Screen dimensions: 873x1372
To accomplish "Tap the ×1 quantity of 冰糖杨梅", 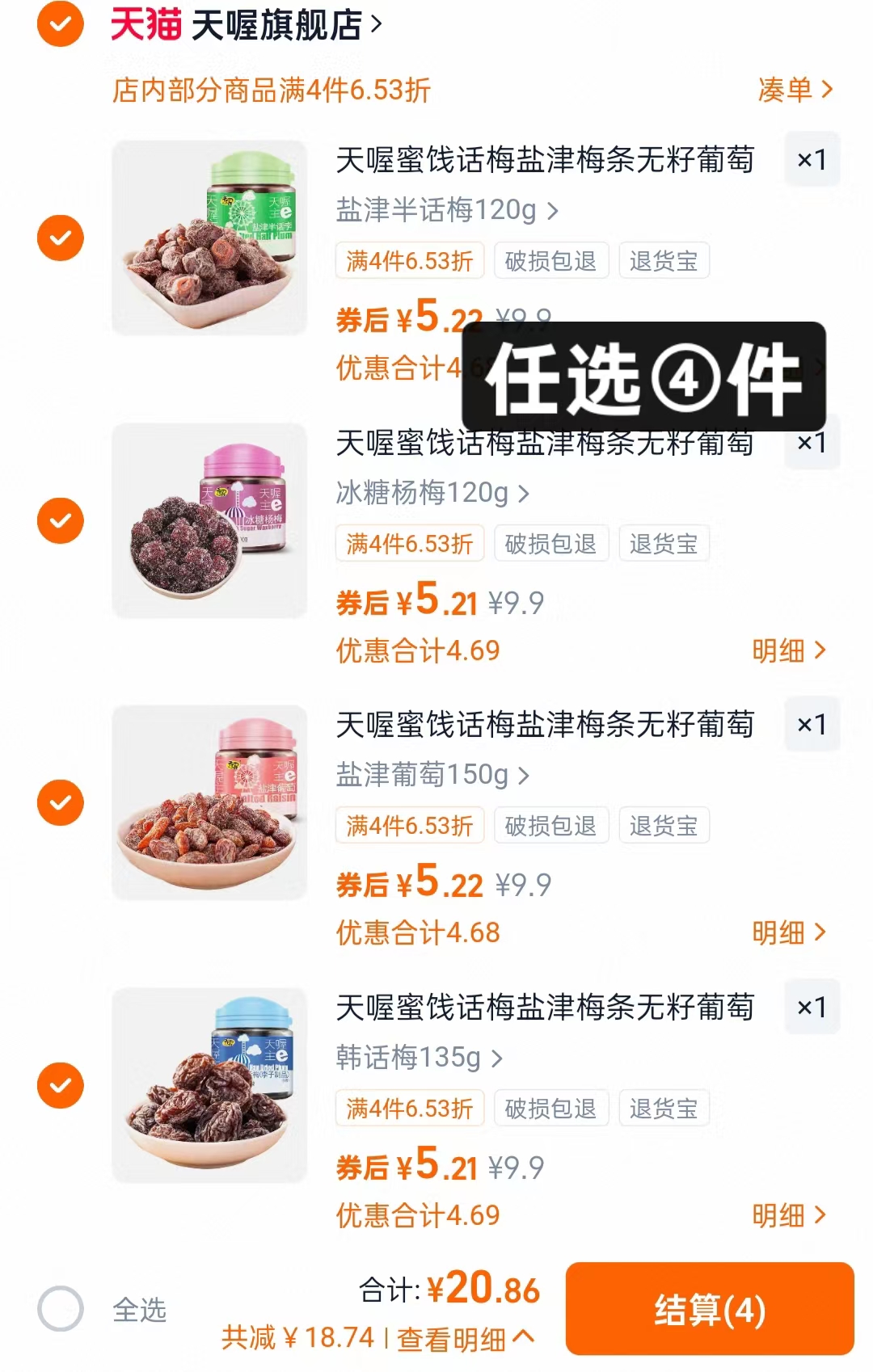I will point(812,442).
